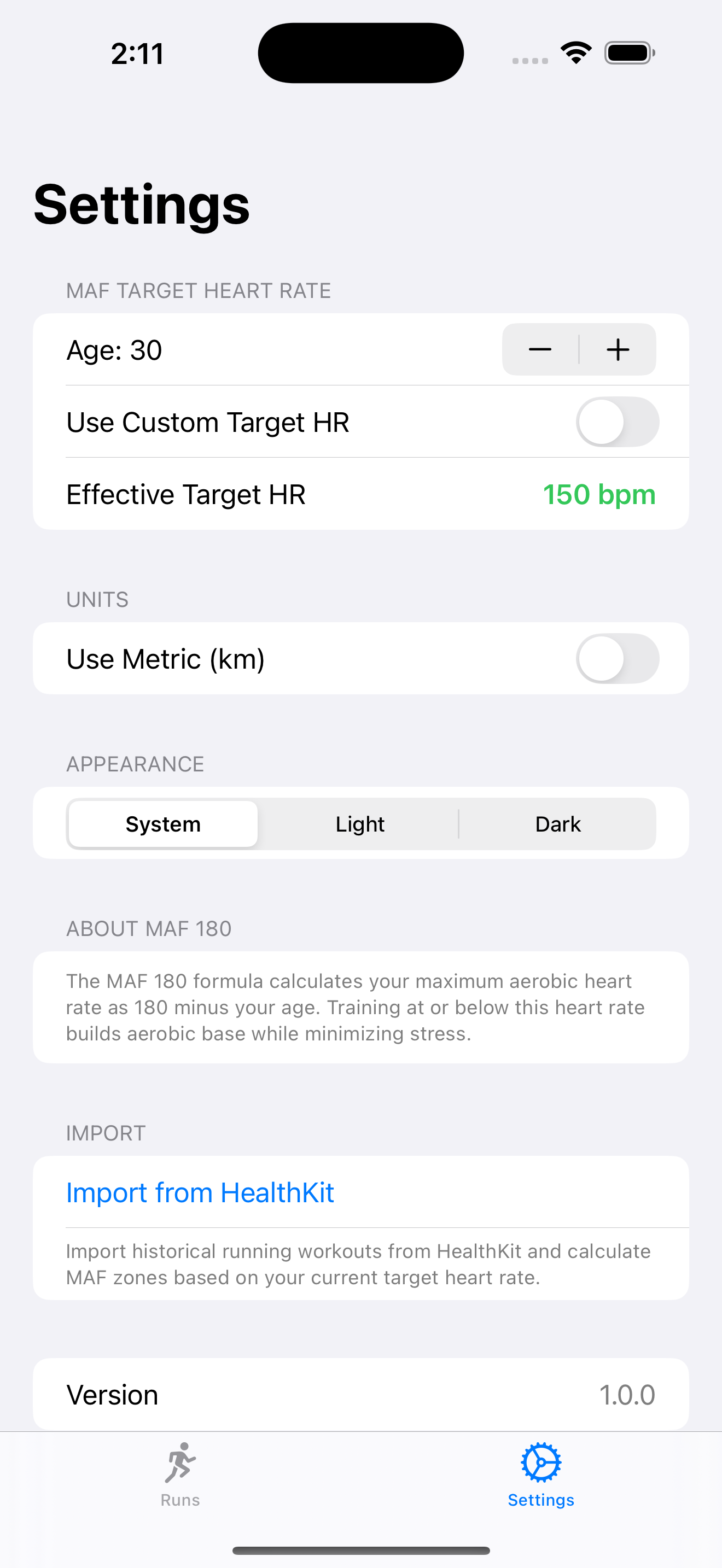The image size is (722, 1568).
Task: Select Light appearance mode
Action: 359,823
